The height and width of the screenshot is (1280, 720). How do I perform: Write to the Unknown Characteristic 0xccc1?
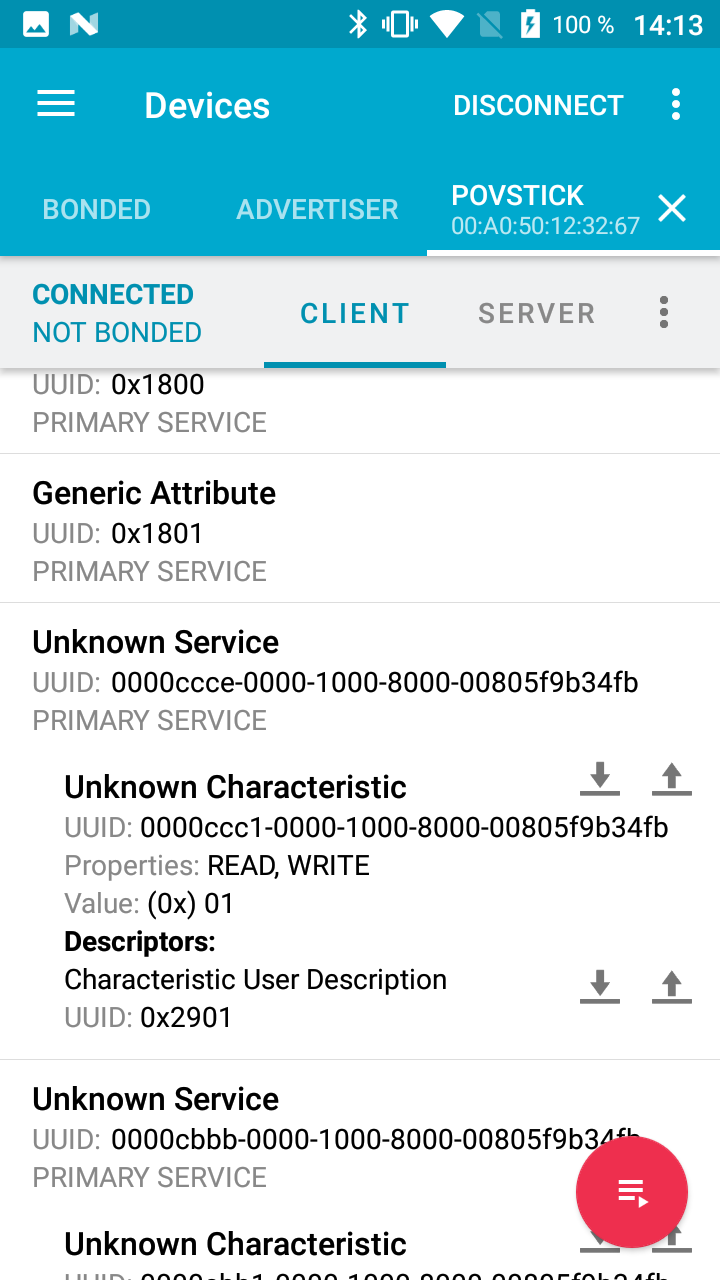(671, 778)
